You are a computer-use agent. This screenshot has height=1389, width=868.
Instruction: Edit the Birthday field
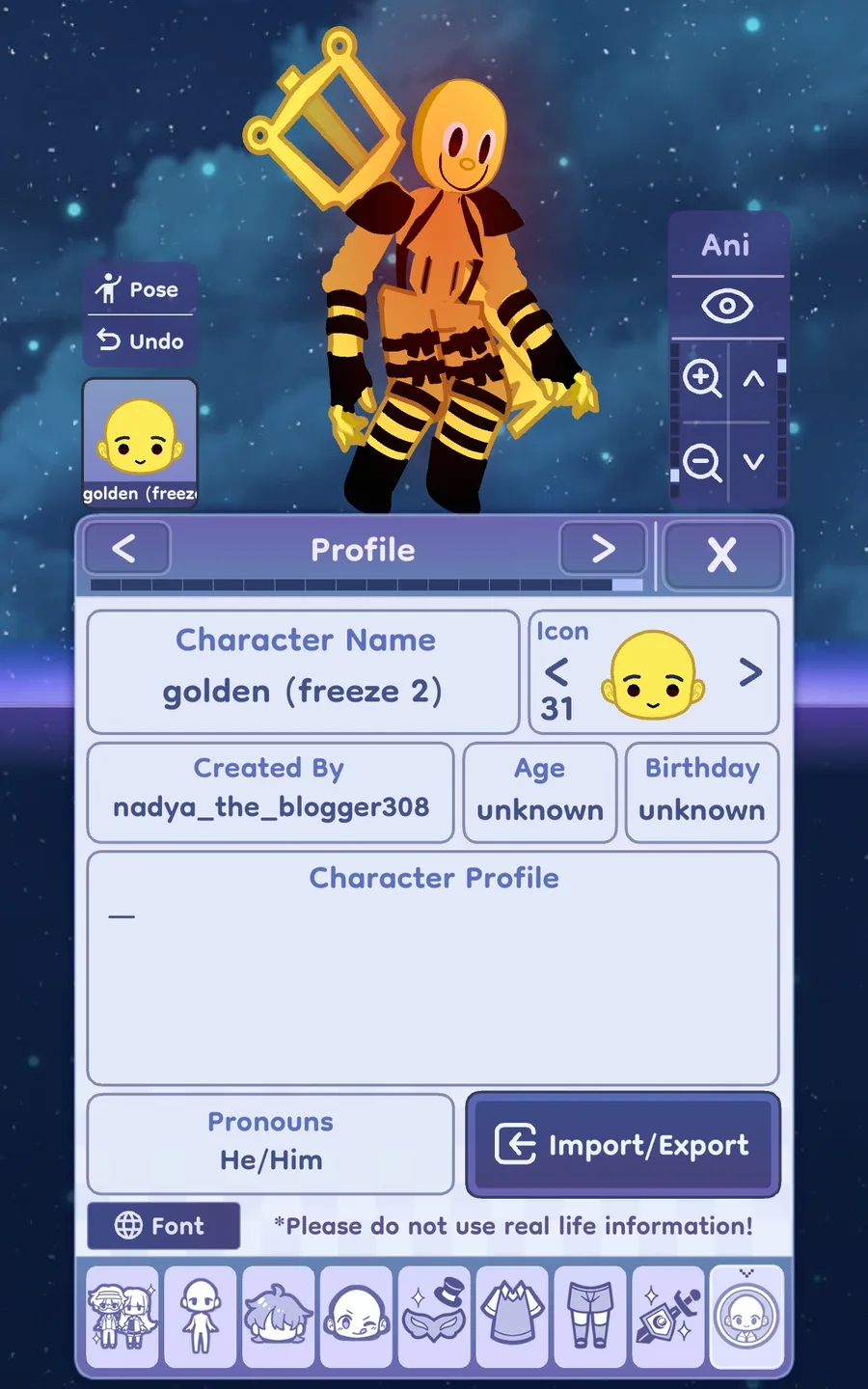(x=702, y=792)
